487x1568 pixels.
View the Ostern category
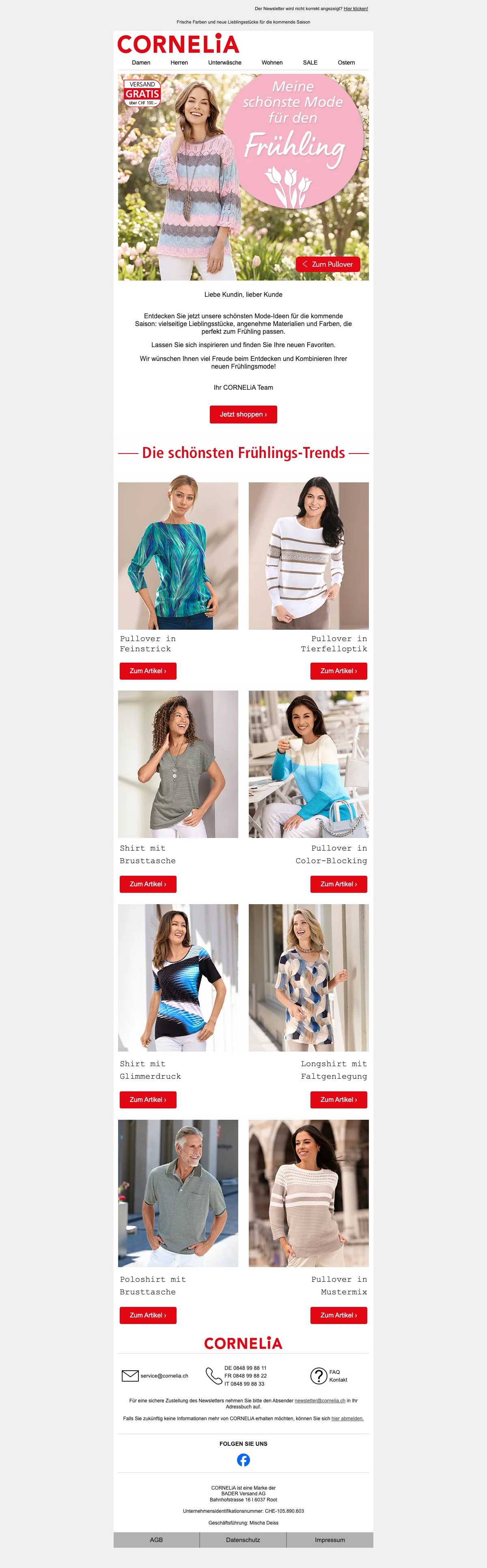click(347, 63)
